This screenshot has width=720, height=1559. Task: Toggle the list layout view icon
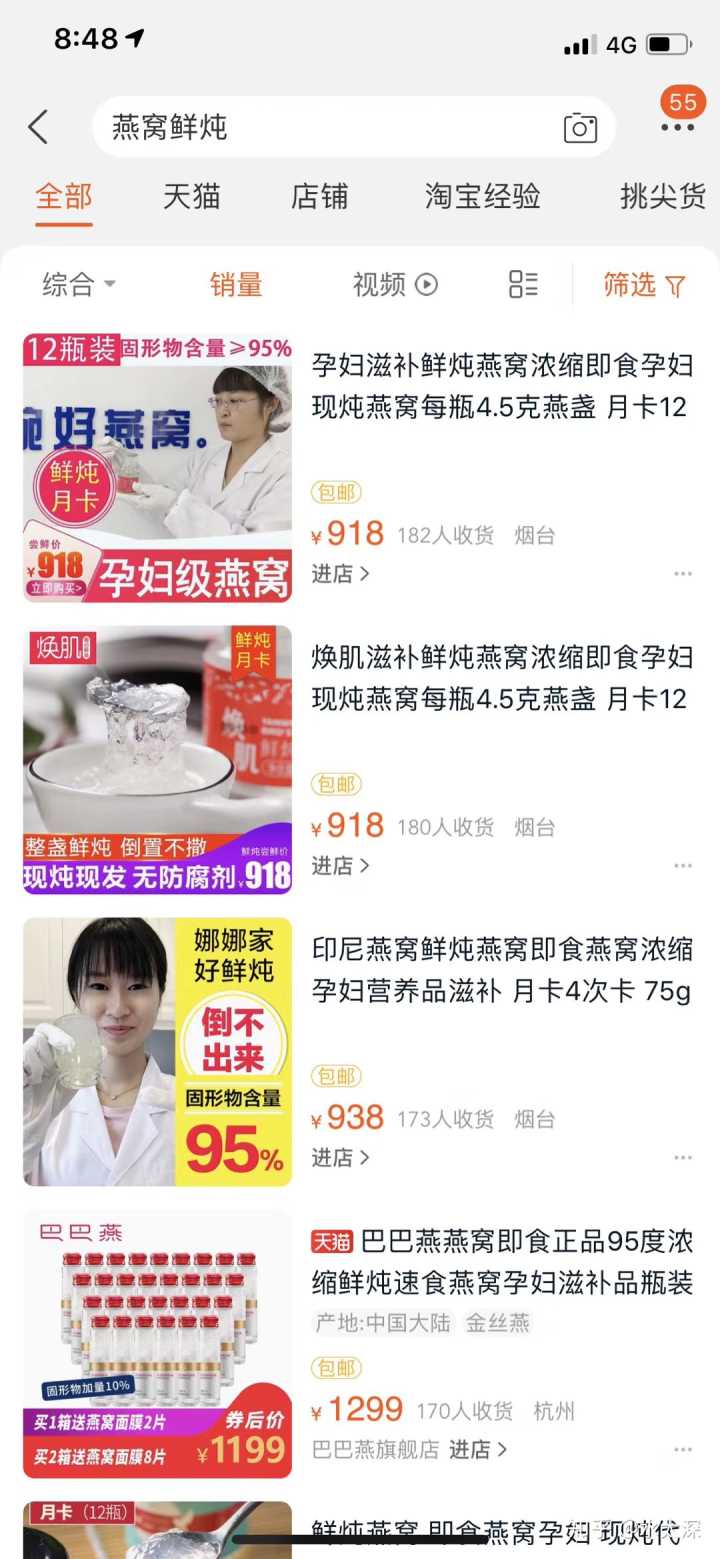pos(523,285)
